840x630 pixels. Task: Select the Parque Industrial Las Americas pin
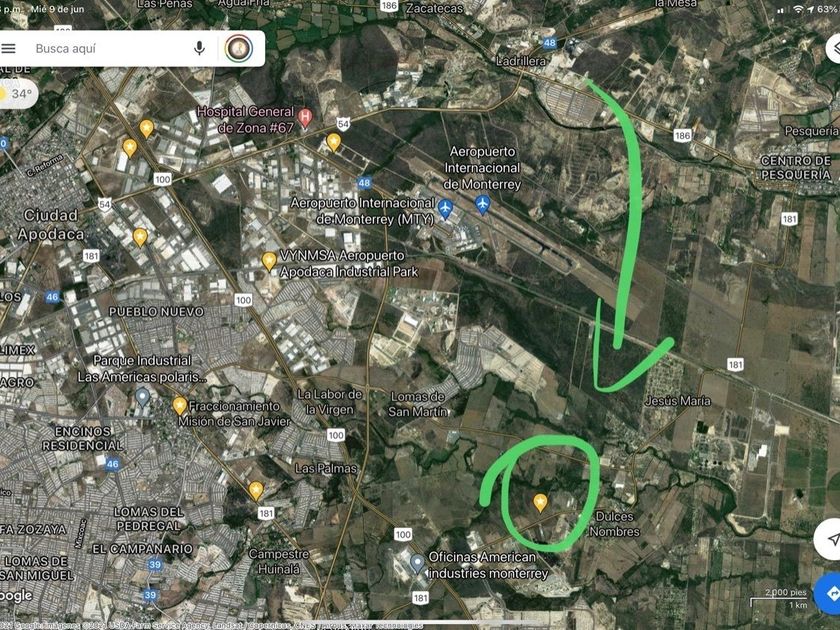coord(143,396)
